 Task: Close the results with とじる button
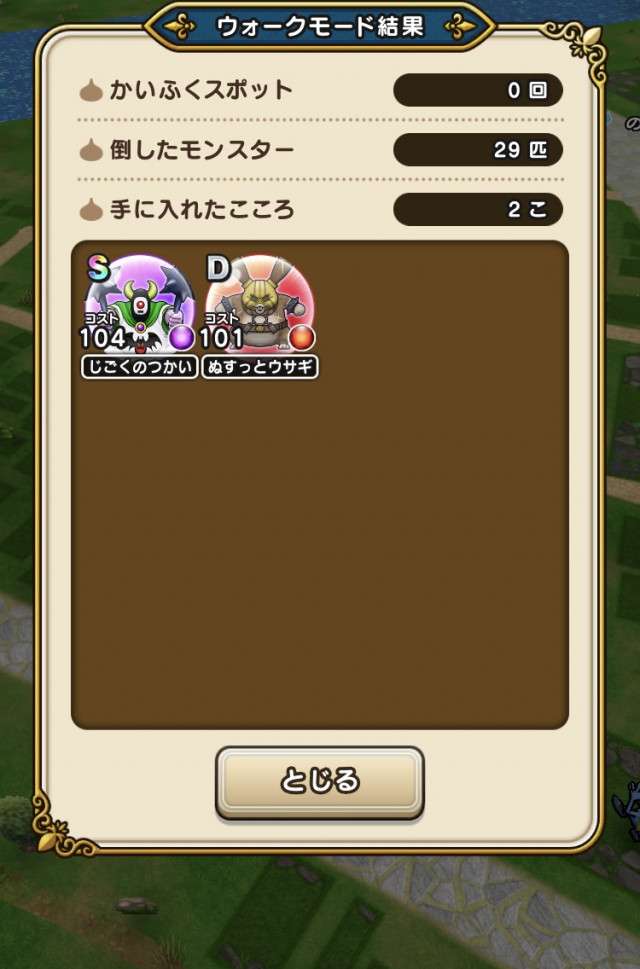click(319, 781)
